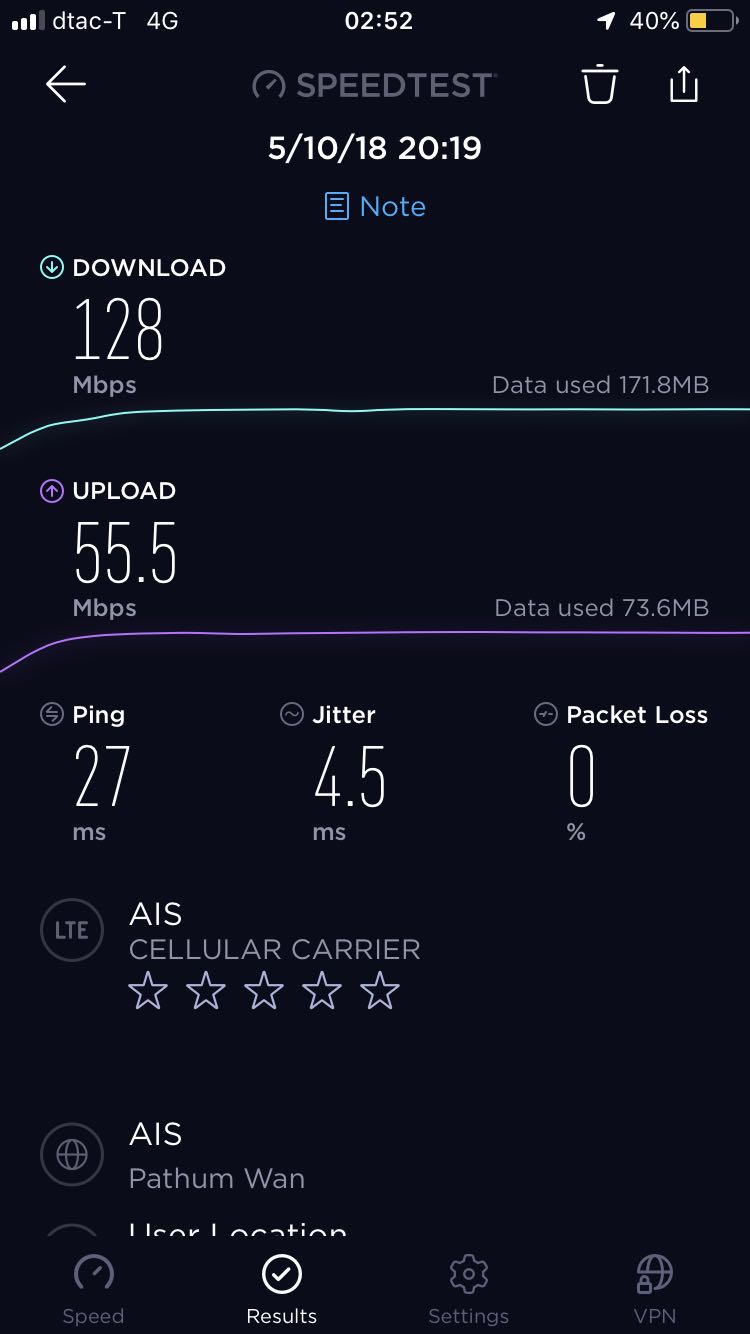Switch to the VPN tab
This screenshot has width=750, height=1334.
point(655,1288)
